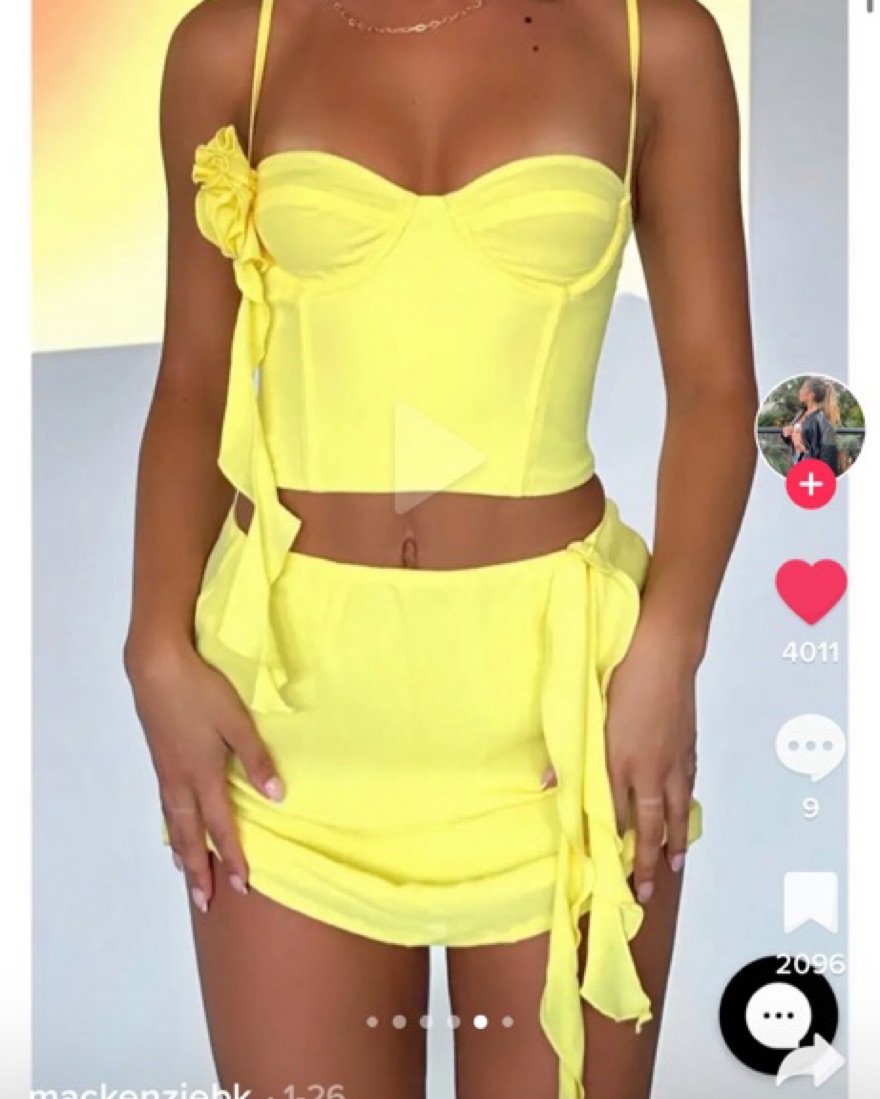The height and width of the screenshot is (1099, 880).
Task: Open the comments on this post
Action: 810,747
